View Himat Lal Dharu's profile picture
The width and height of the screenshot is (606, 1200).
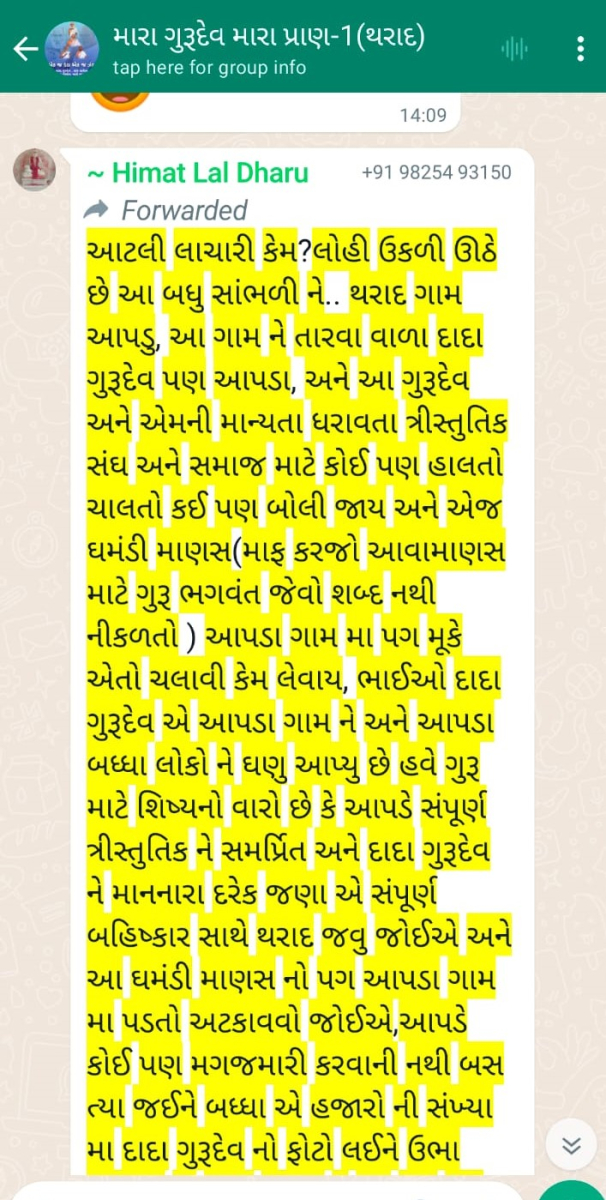34,171
